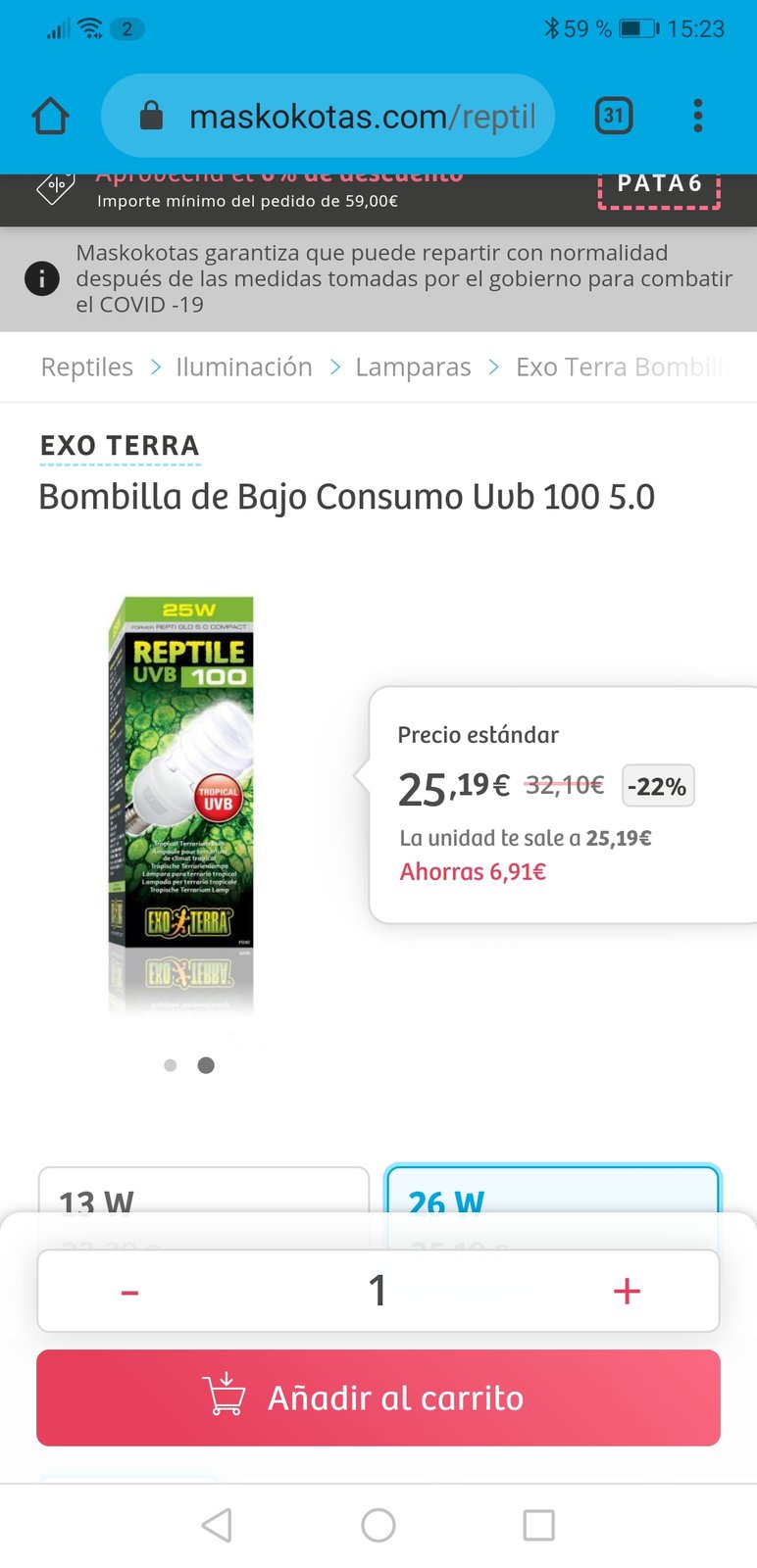
Task: Go back using the system back button
Action: pos(217,1525)
